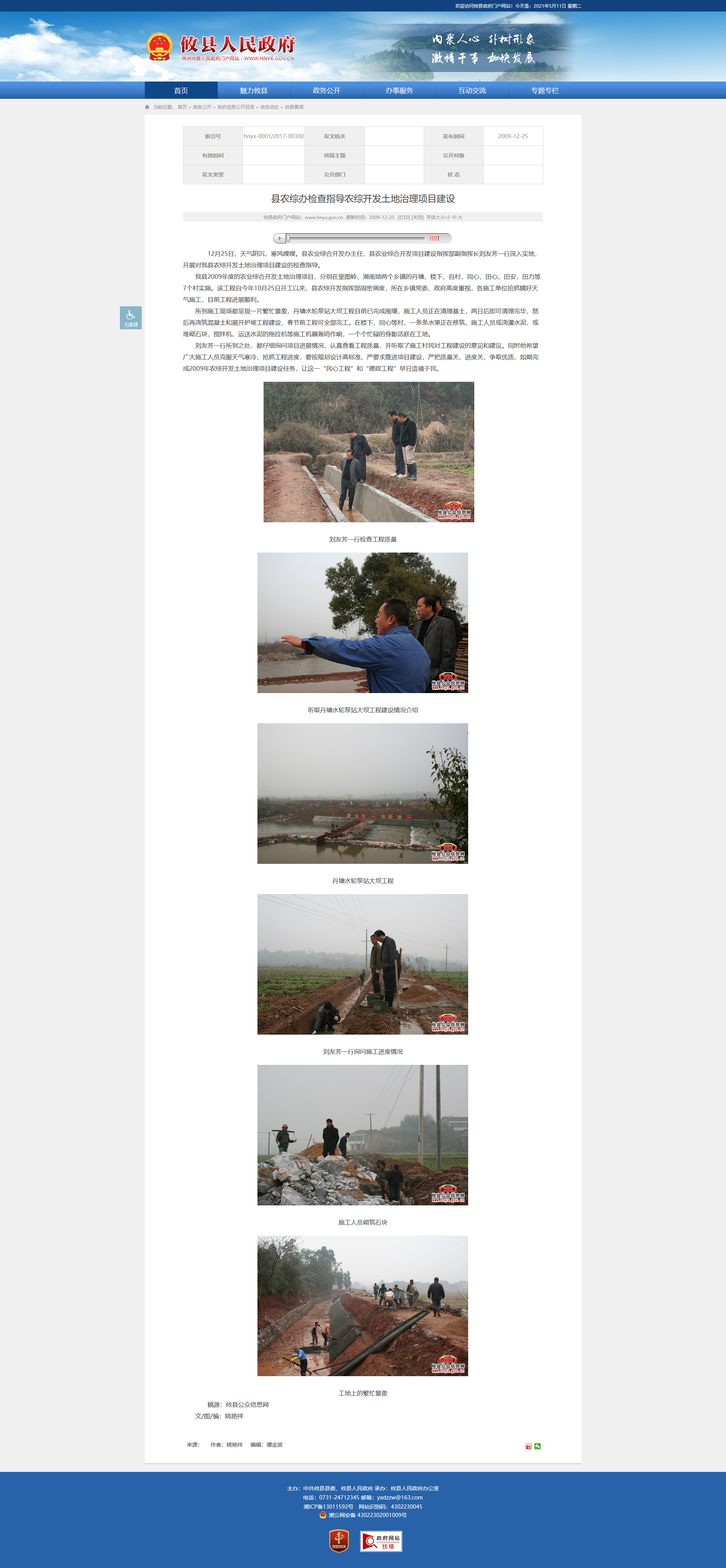Image resolution: width=726 pixels, height=1568 pixels.
Task: Share the article to Weibo
Action: point(528,1446)
